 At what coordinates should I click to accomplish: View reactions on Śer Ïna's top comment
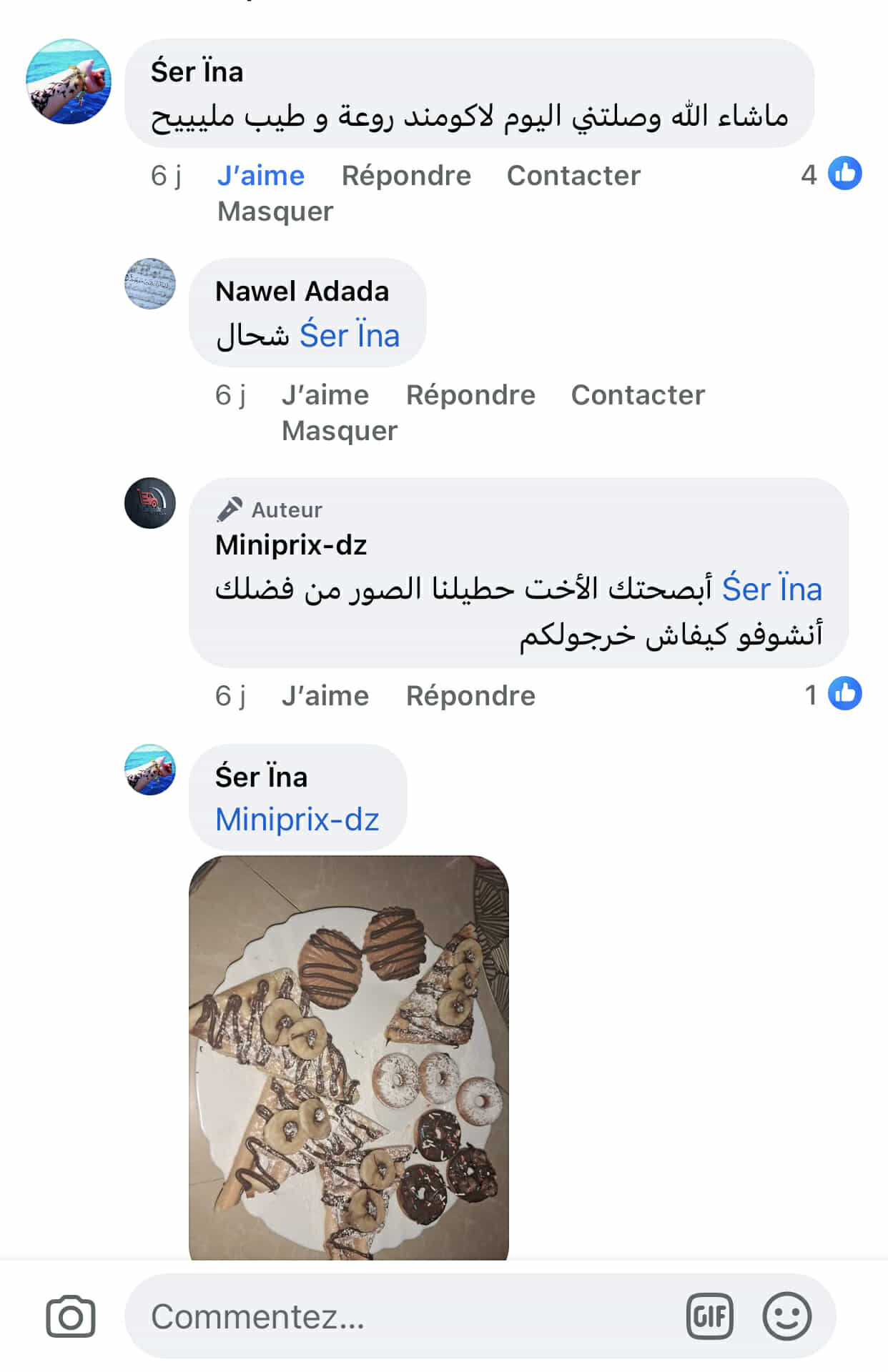point(832,174)
